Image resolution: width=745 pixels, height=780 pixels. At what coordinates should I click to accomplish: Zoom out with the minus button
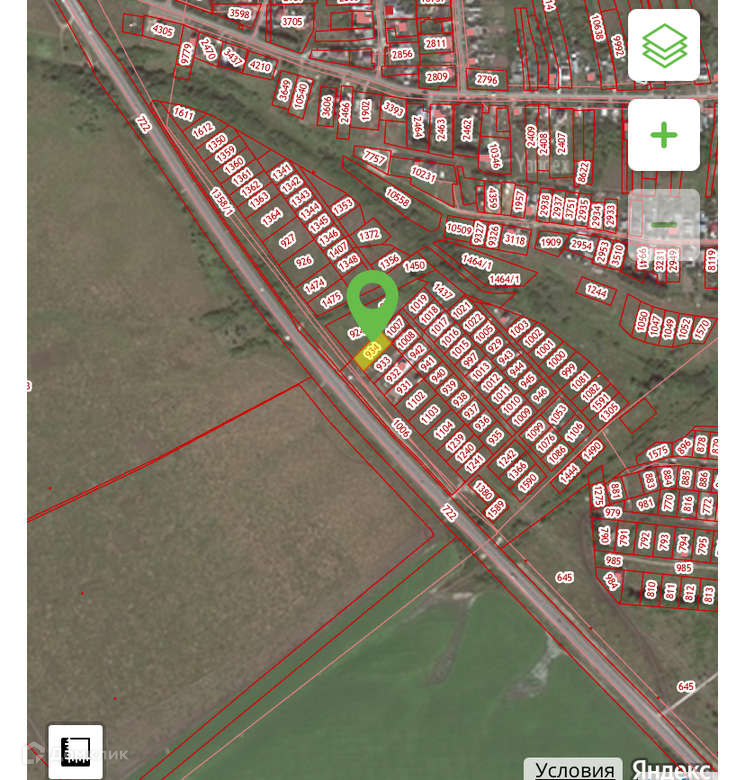(x=664, y=225)
